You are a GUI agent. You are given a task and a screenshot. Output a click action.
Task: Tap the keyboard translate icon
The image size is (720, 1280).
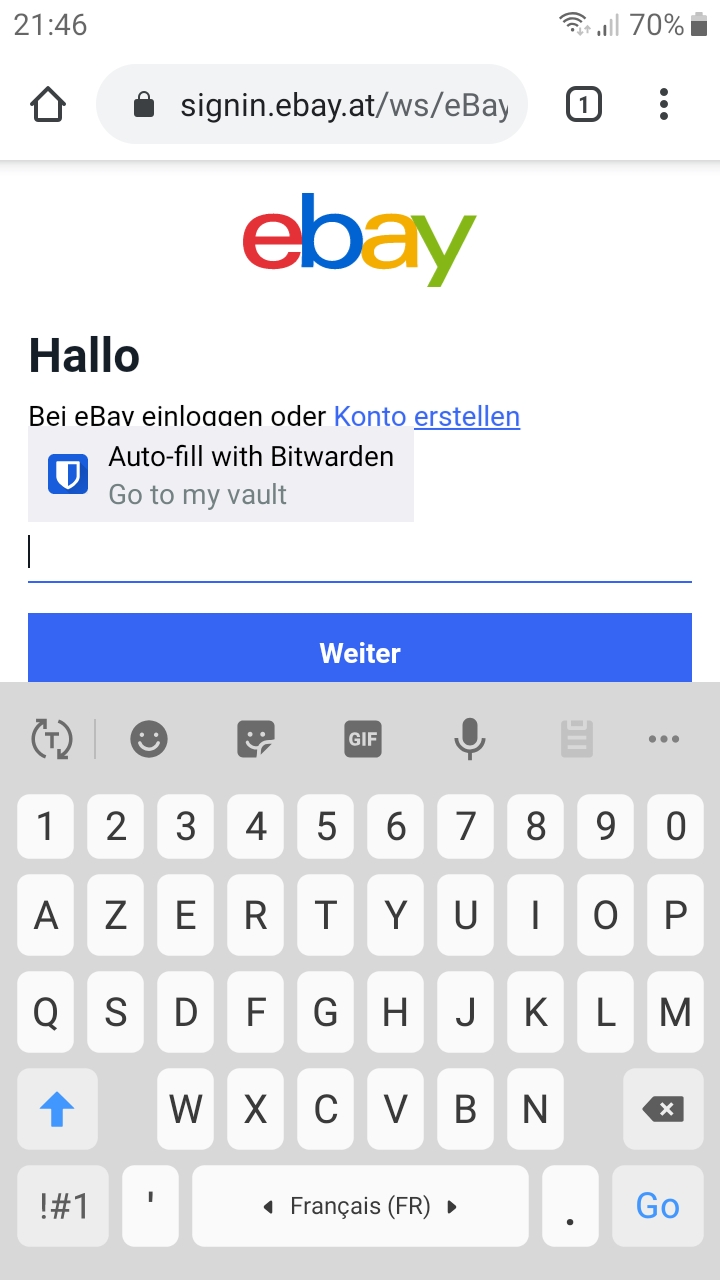[51, 739]
